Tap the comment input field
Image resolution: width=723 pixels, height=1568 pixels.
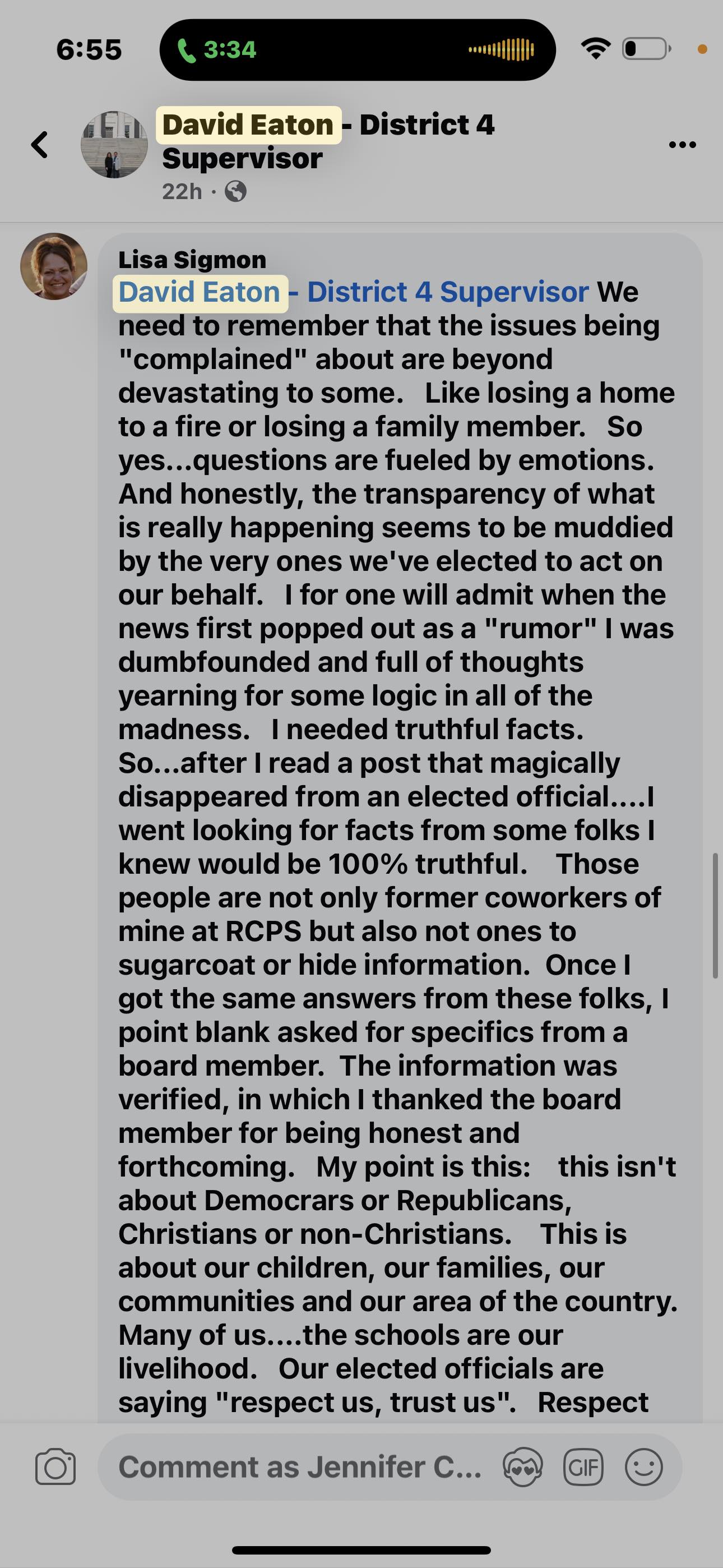(x=298, y=1467)
